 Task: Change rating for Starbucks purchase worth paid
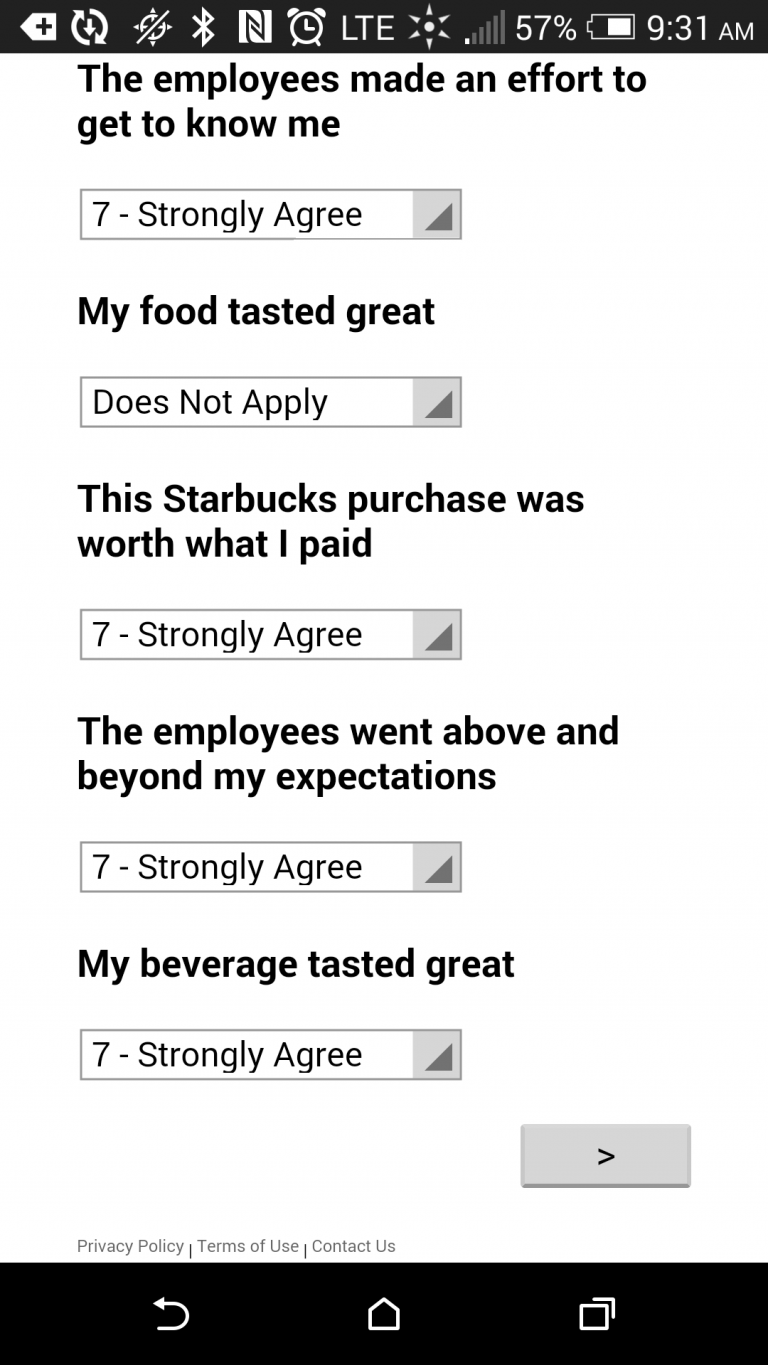tap(270, 634)
